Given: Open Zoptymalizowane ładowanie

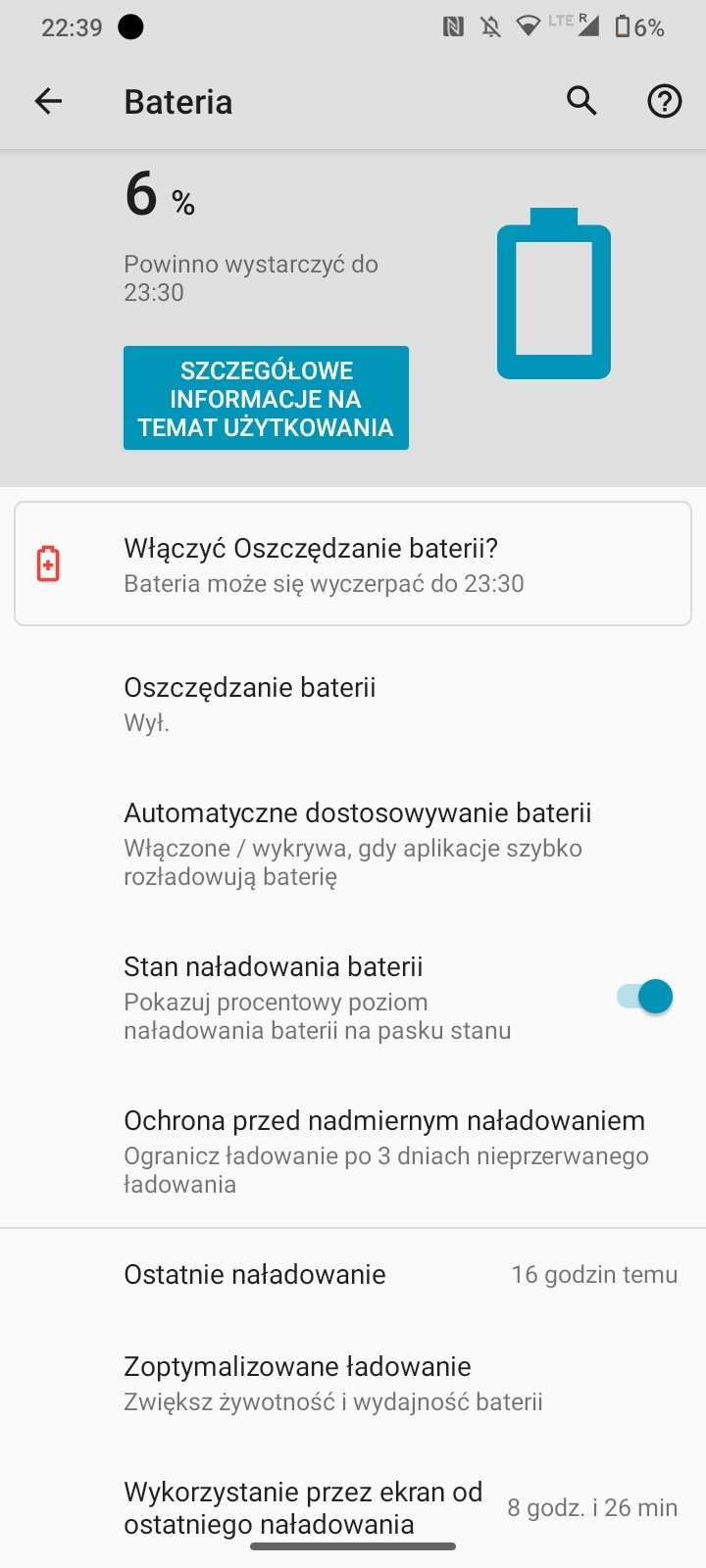Looking at the screenshot, I should [353, 1383].
